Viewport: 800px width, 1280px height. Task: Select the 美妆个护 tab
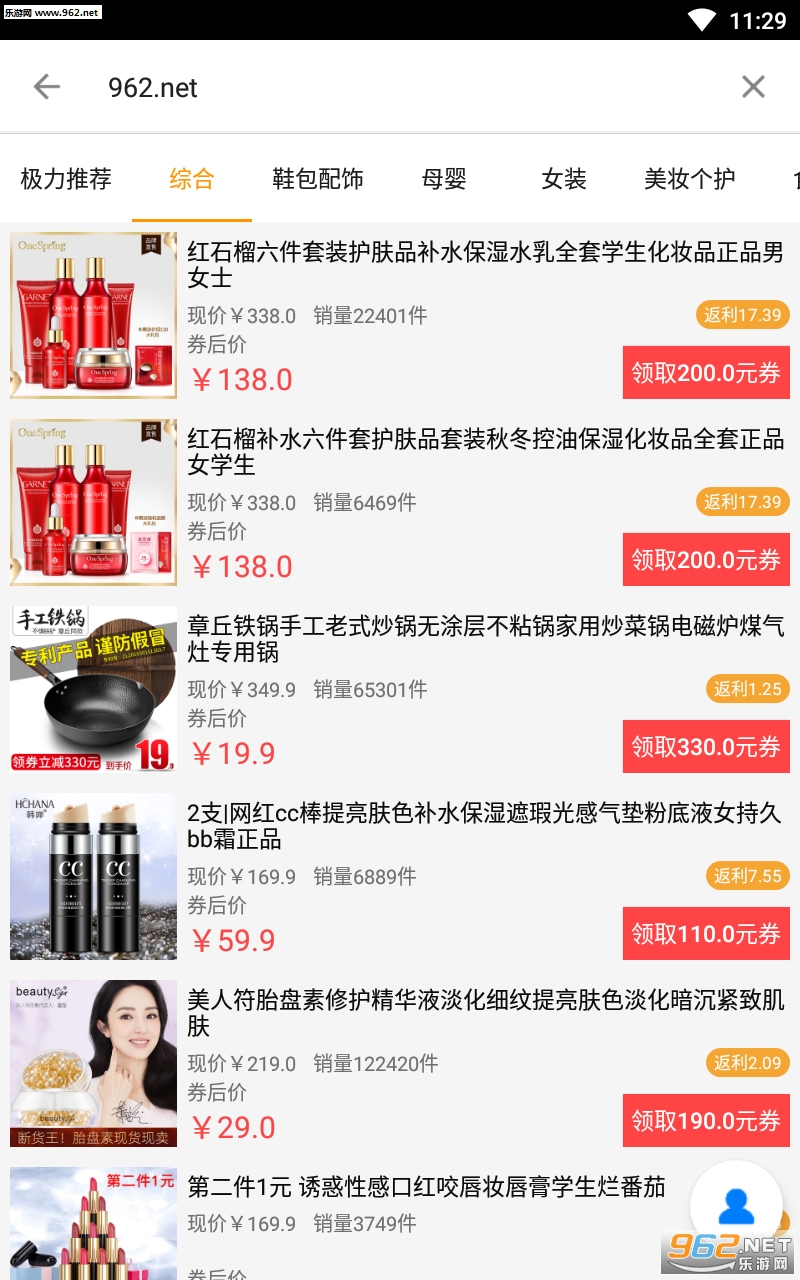click(689, 179)
